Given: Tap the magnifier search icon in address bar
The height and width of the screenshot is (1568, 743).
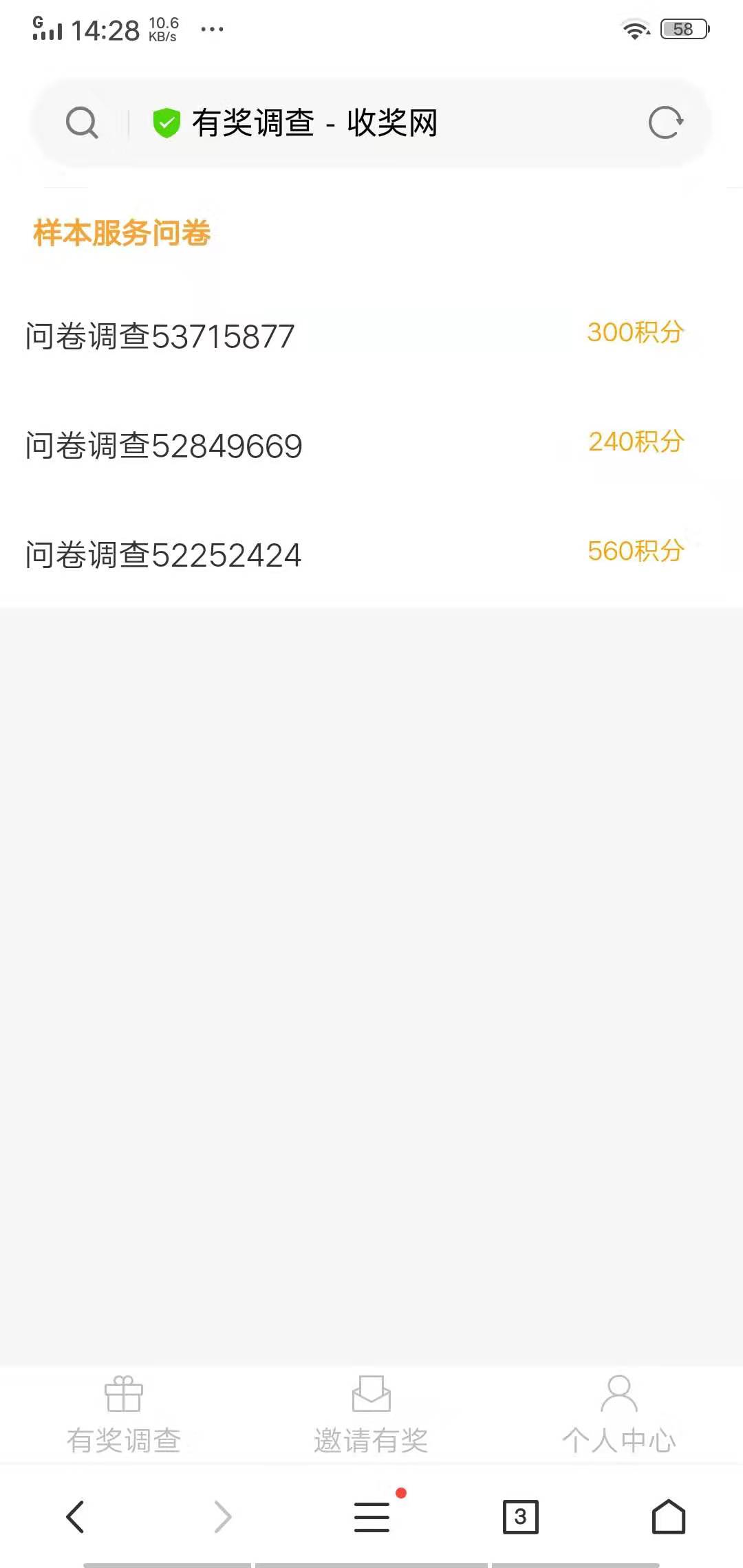Looking at the screenshot, I should coord(82,122).
